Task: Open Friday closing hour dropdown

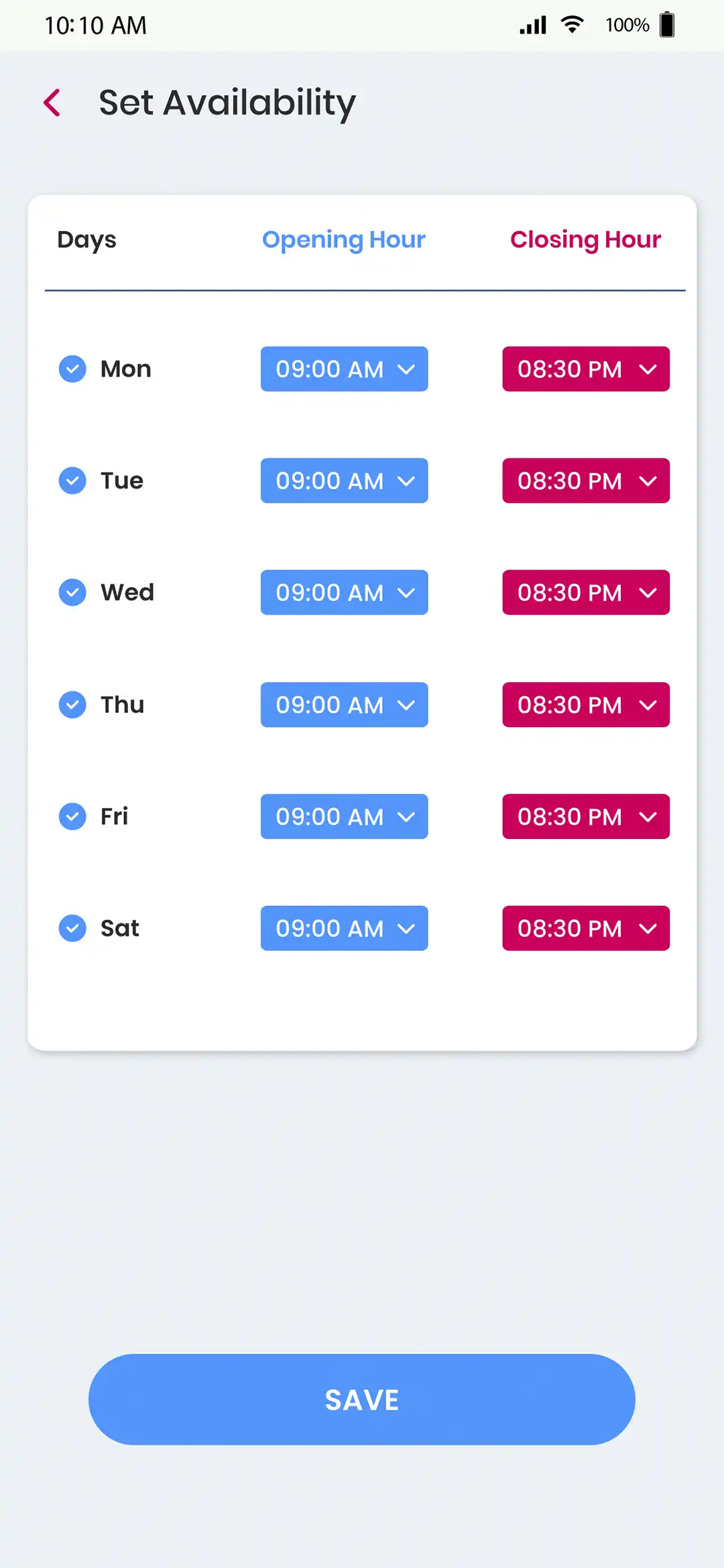Action: [x=585, y=816]
